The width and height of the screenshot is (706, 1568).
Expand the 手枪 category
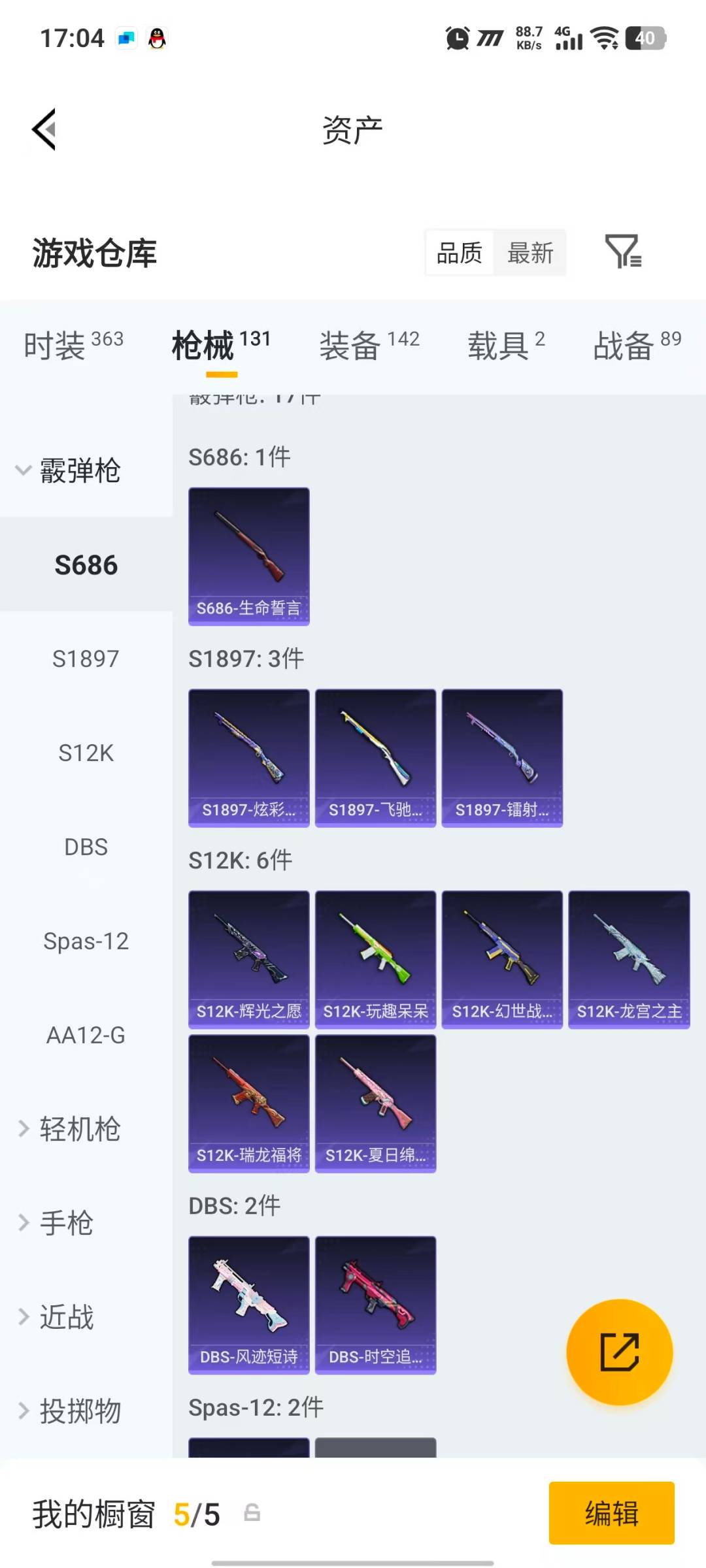[x=65, y=1224]
